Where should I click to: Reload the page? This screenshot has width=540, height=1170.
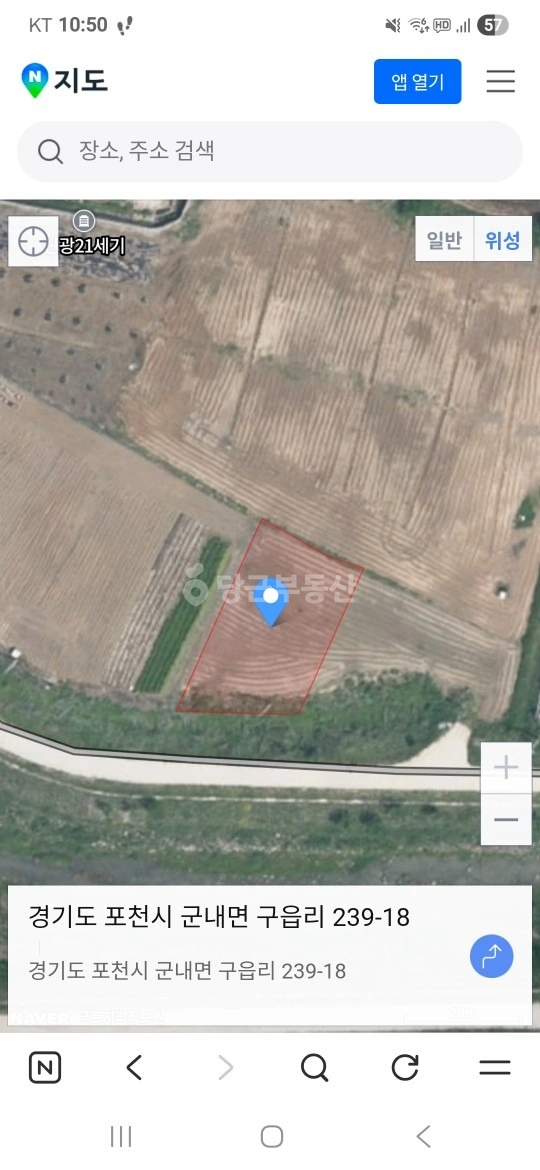click(404, 1068)
